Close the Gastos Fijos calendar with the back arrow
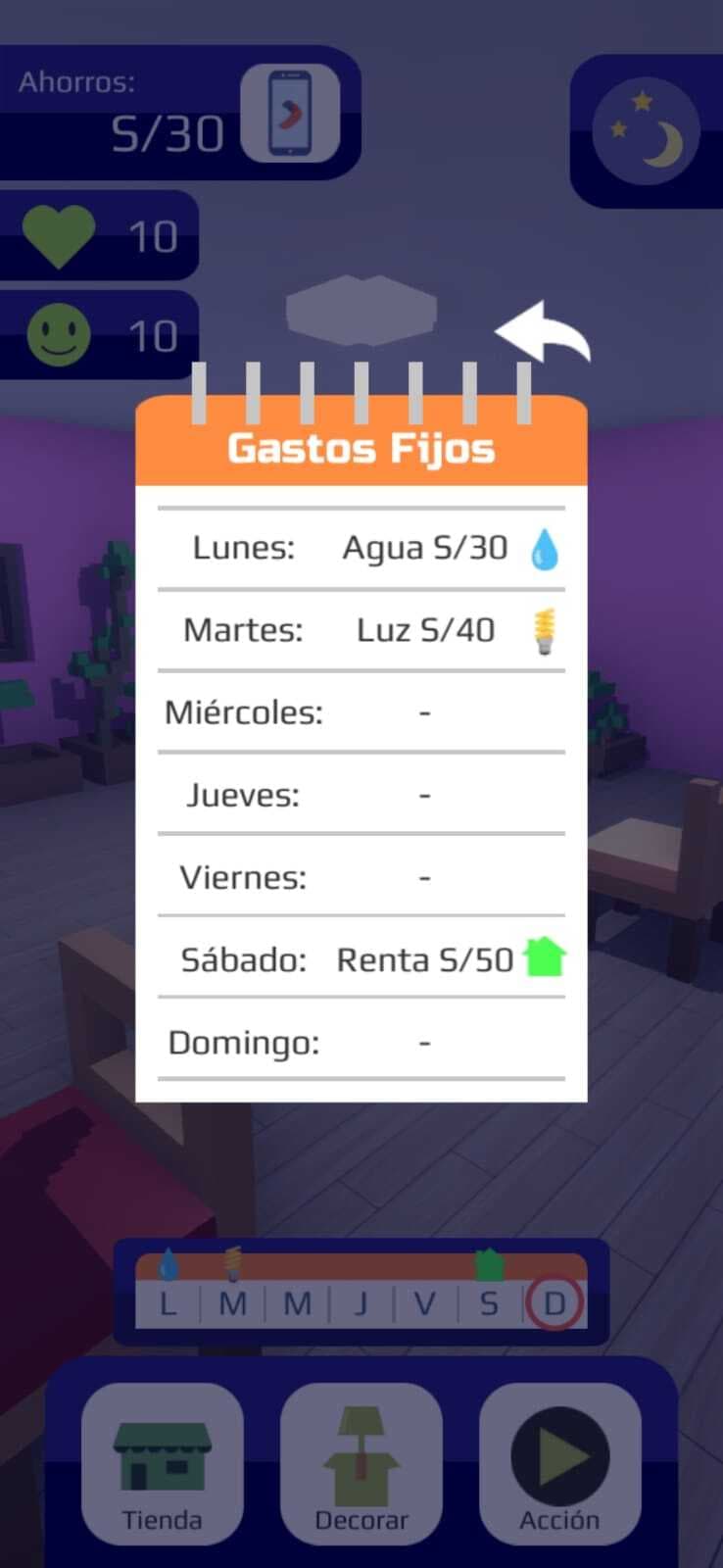This screenshot has height=1568, width=723. (x=543, y=334)
